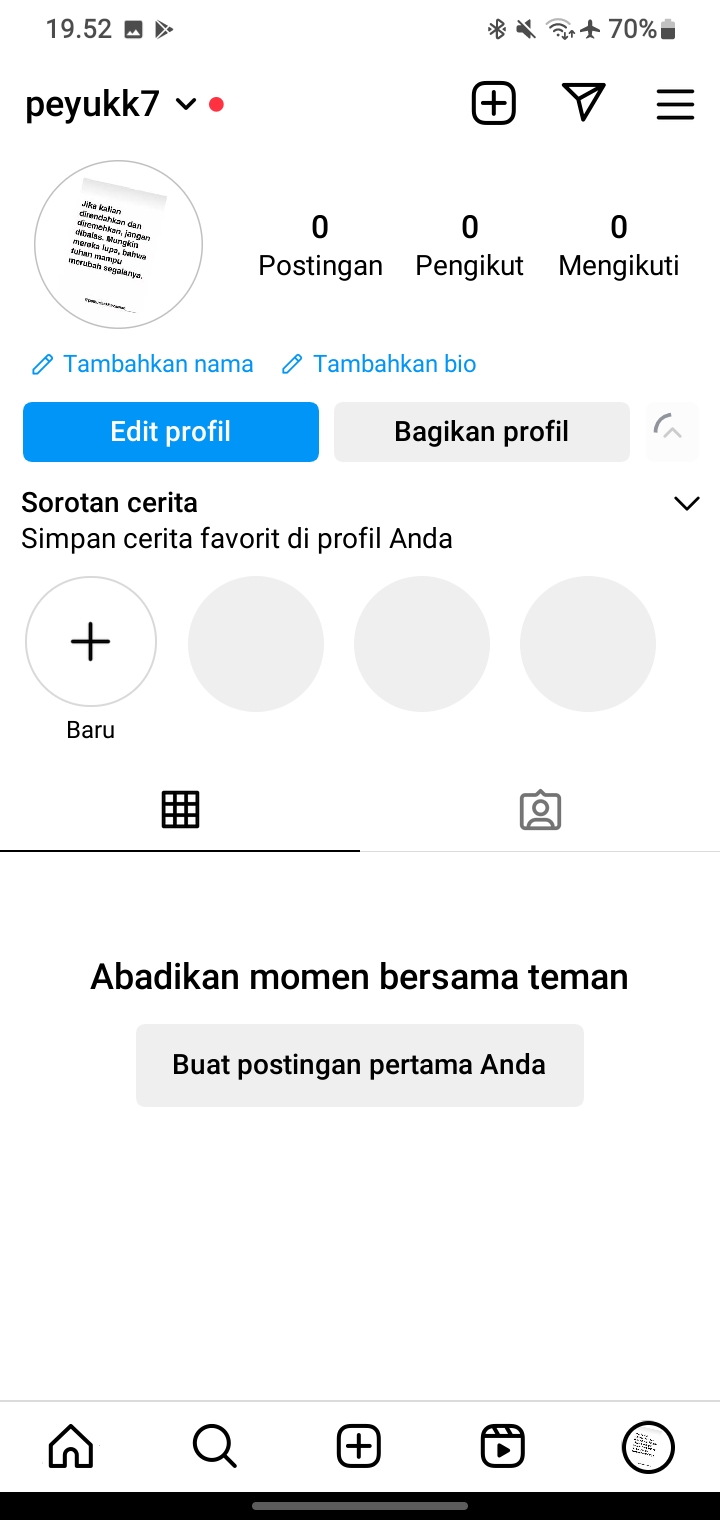
Task: Select Bagikan profil button
Action: (x=481, y=432)
